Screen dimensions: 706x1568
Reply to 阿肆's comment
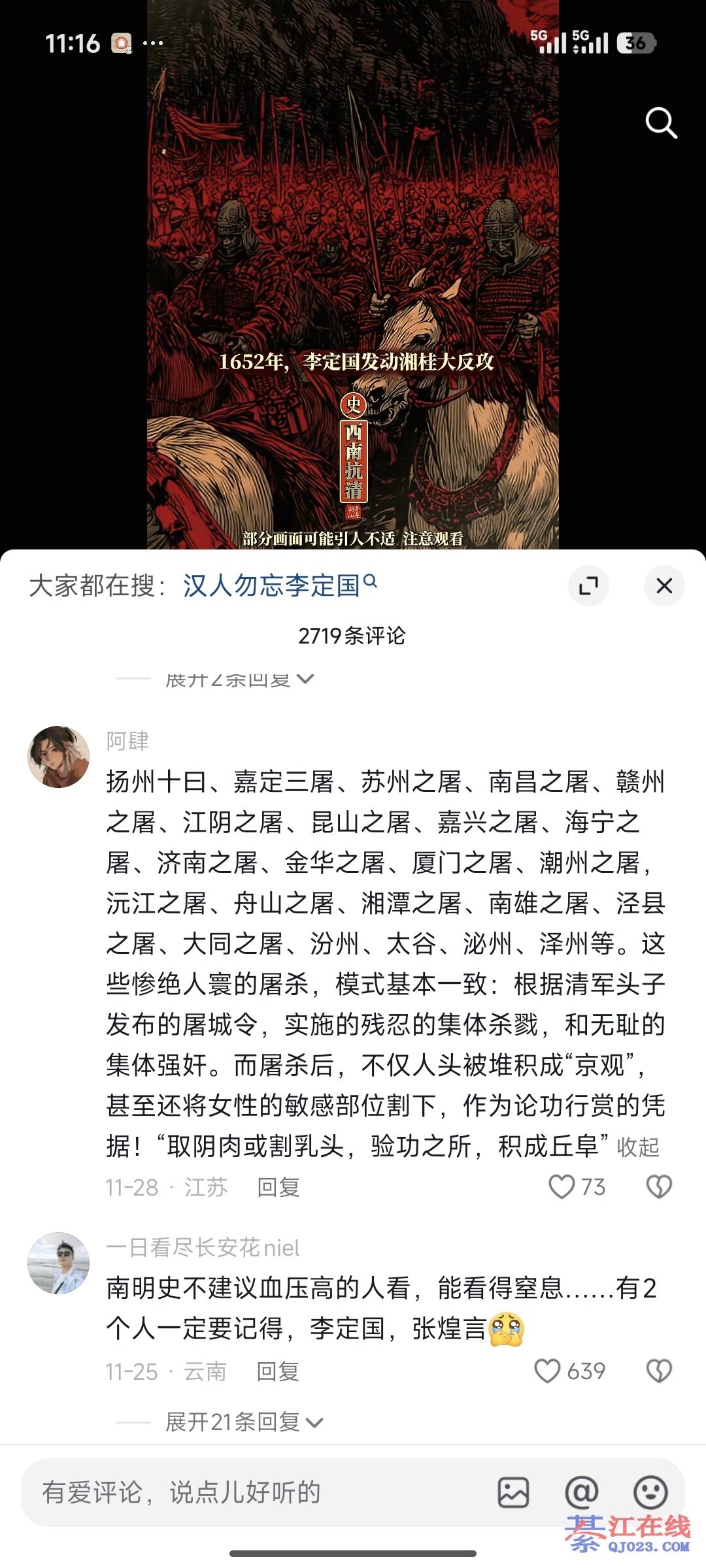pos(278,1187)
